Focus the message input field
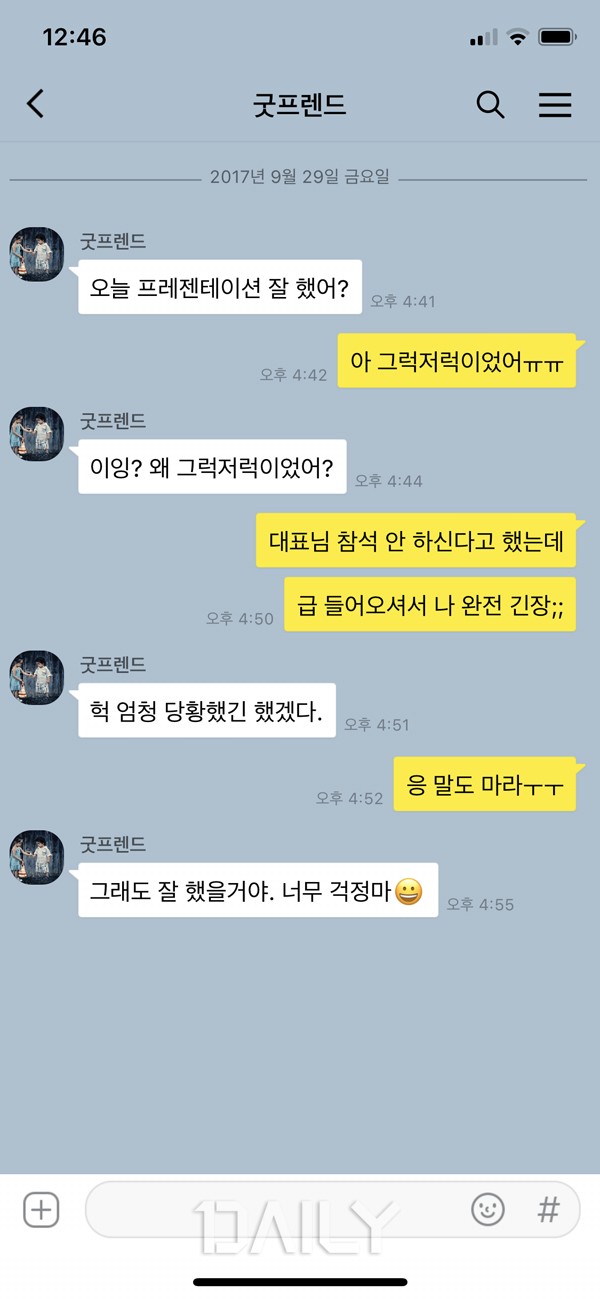 coord(270,1210)
